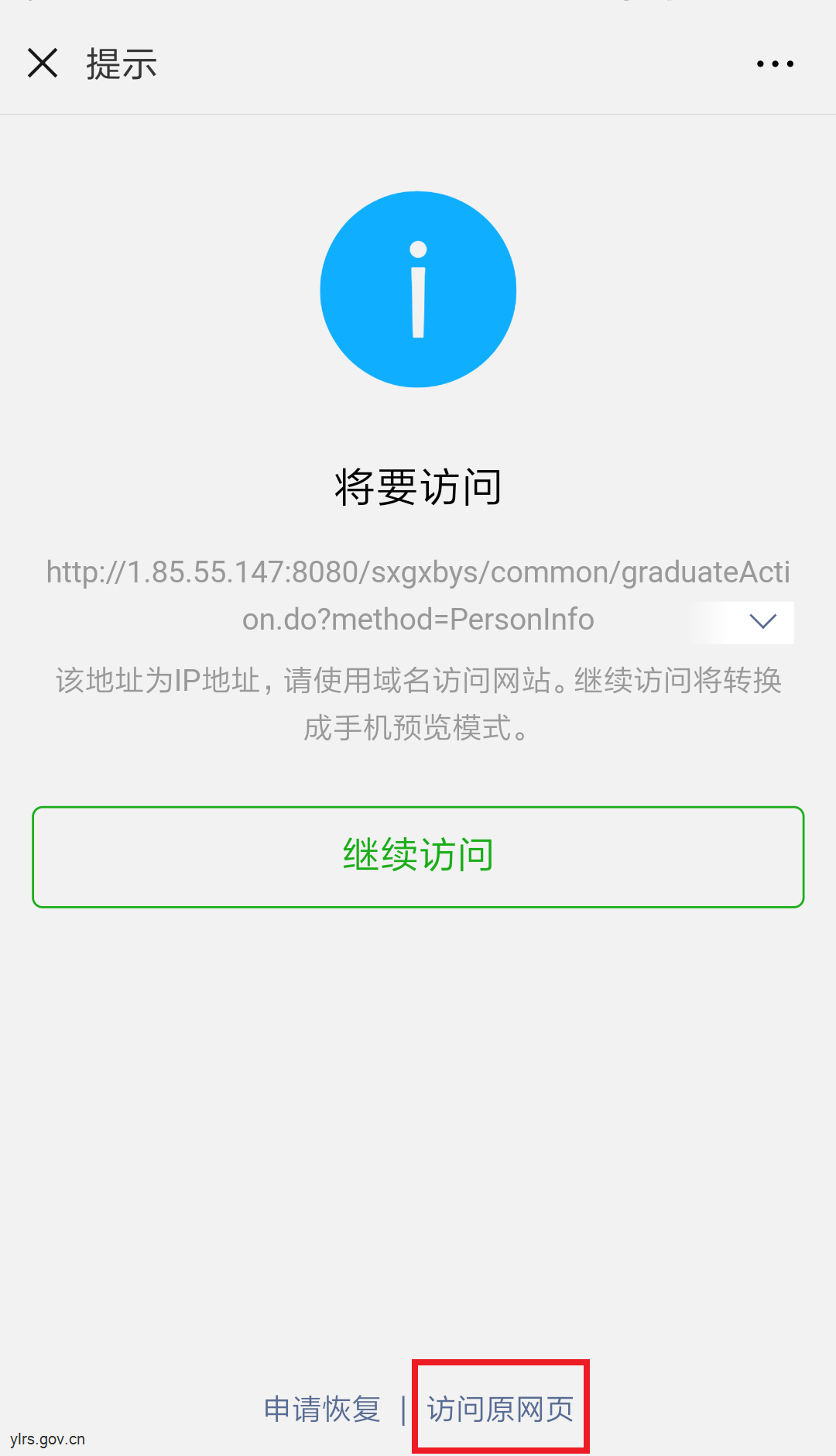
Task: Close the 提示 page
Action: coord(43,63)
